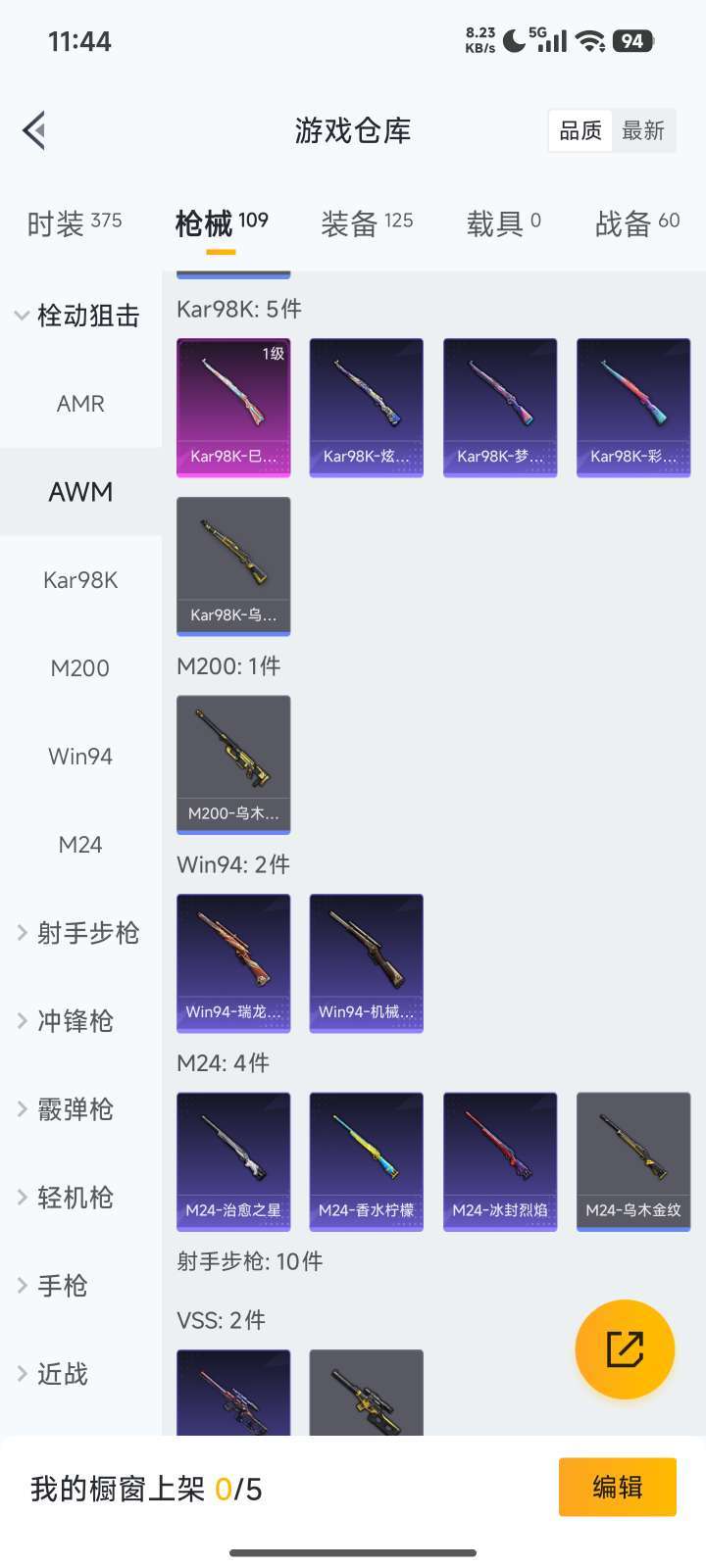View the M24-香水柠檬 skin

367,1160
